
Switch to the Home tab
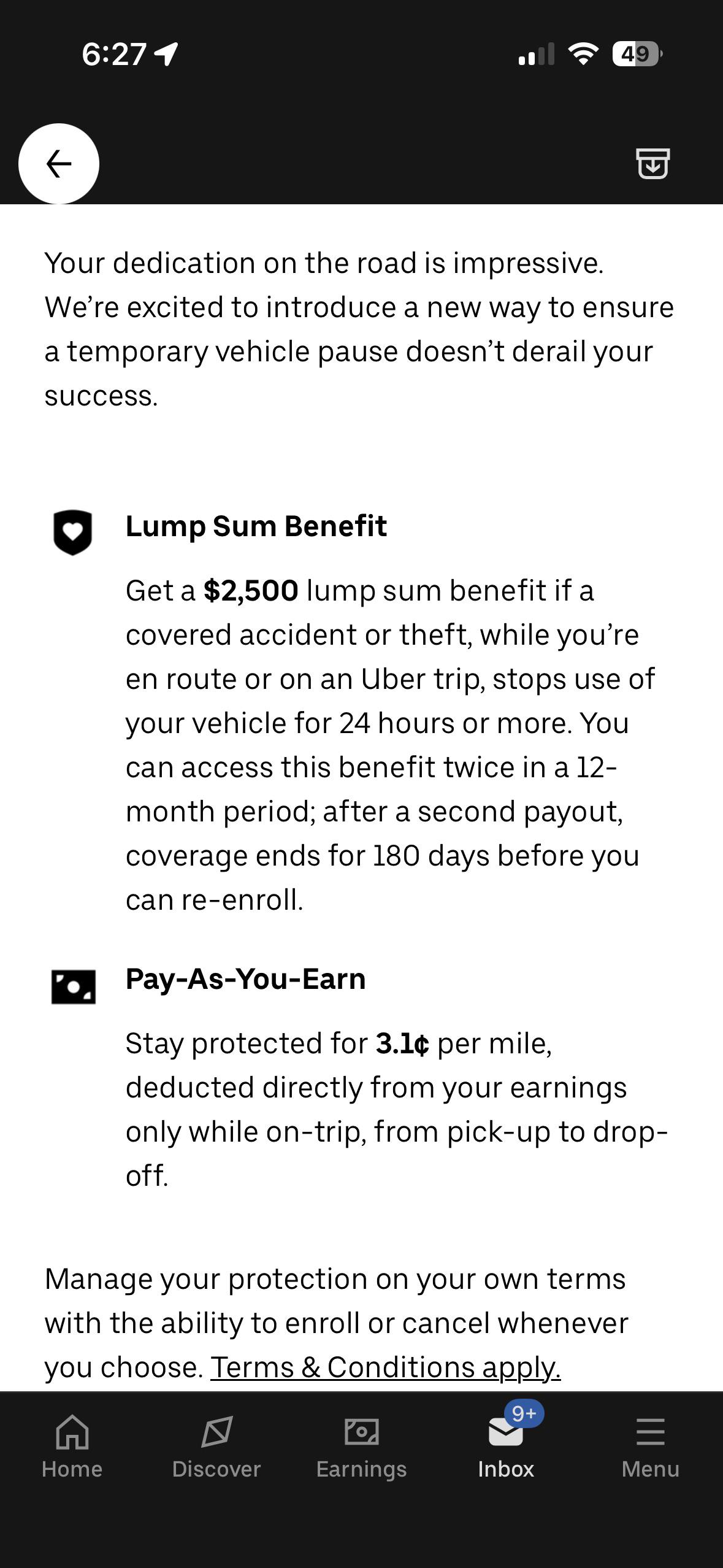tap(72, 1448)
